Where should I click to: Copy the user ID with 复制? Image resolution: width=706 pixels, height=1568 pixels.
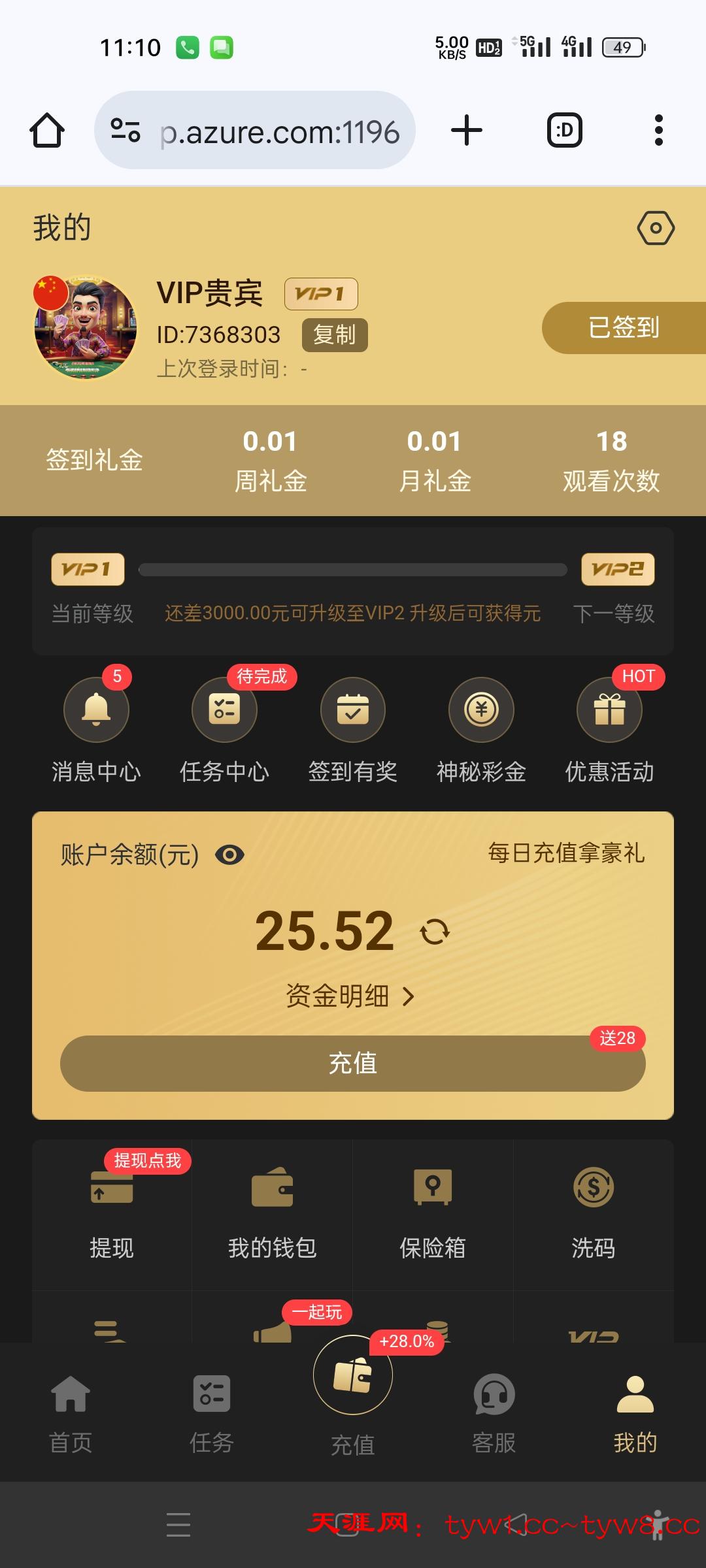[x=335, y=335]
